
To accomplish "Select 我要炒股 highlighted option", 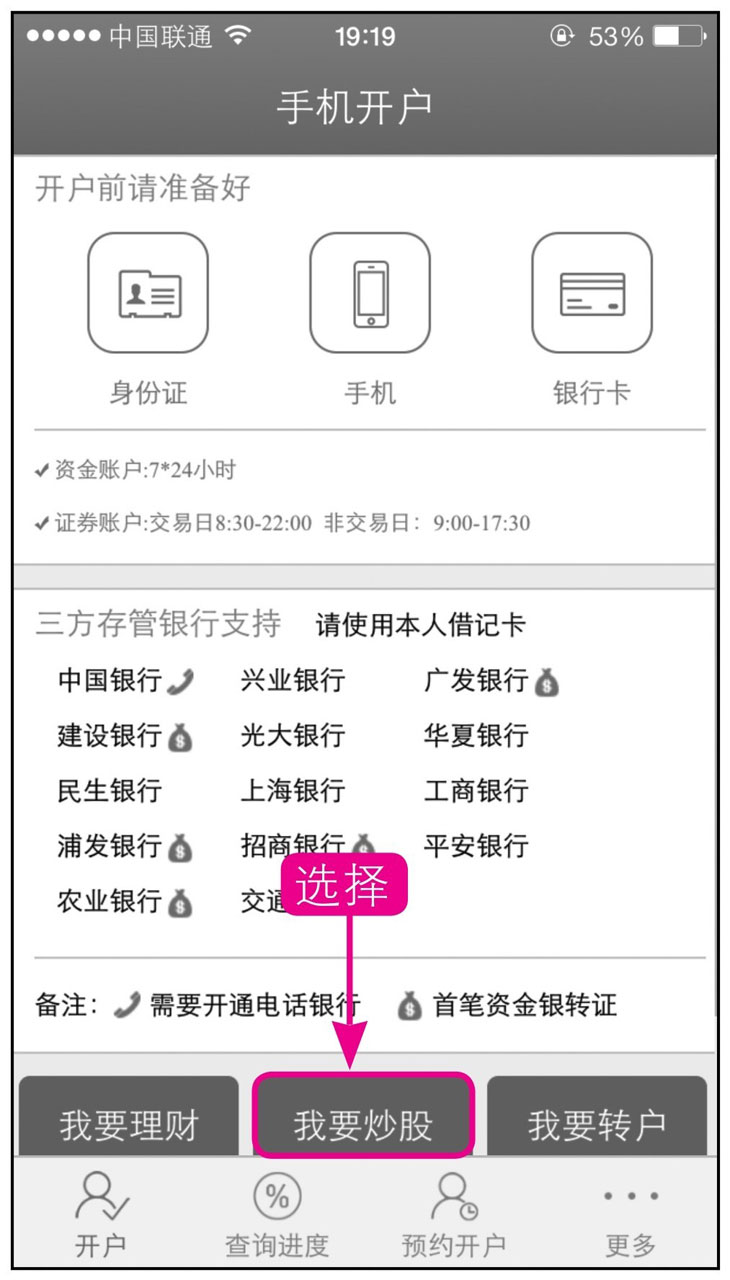I will pyautogui.click(x=365, y=1117).
